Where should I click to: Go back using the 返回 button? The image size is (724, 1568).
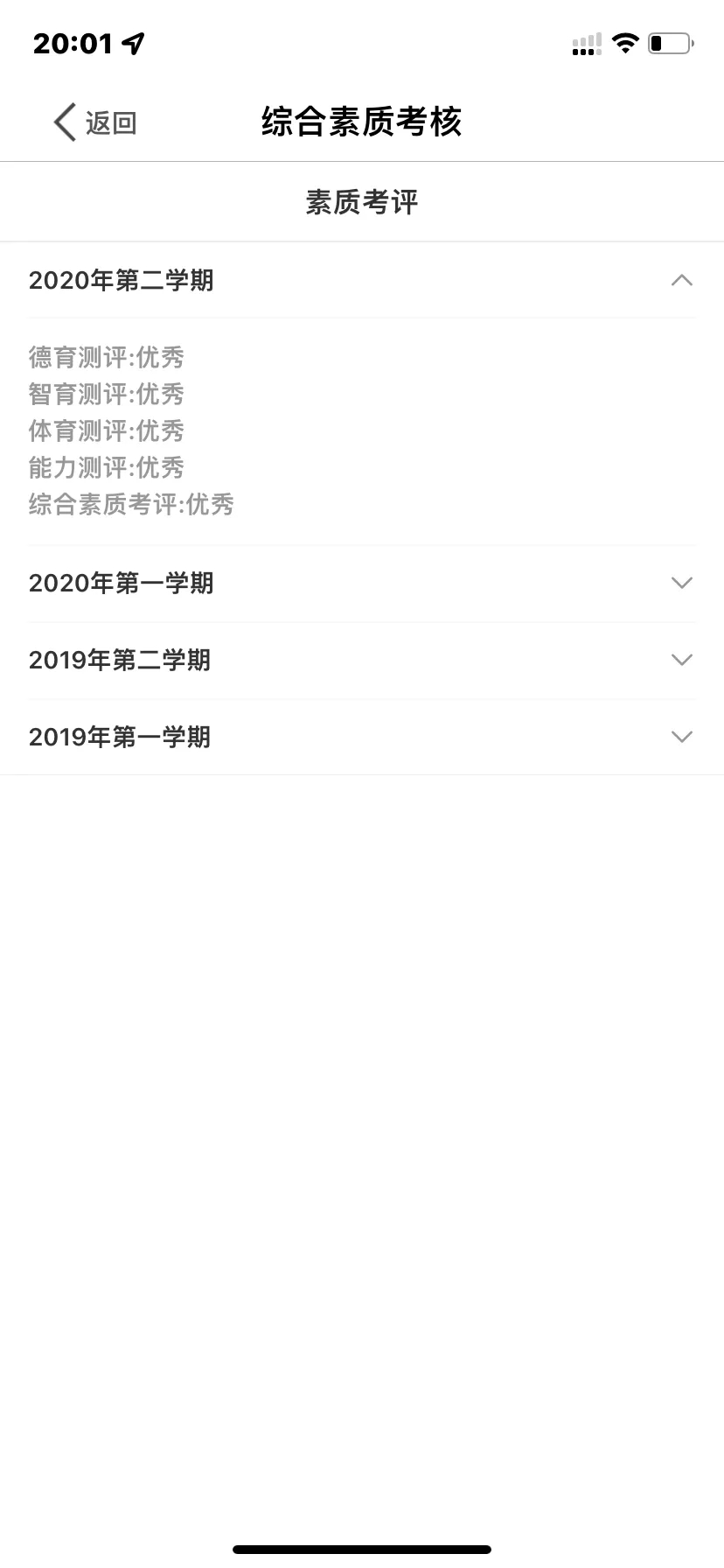(94, 122)
